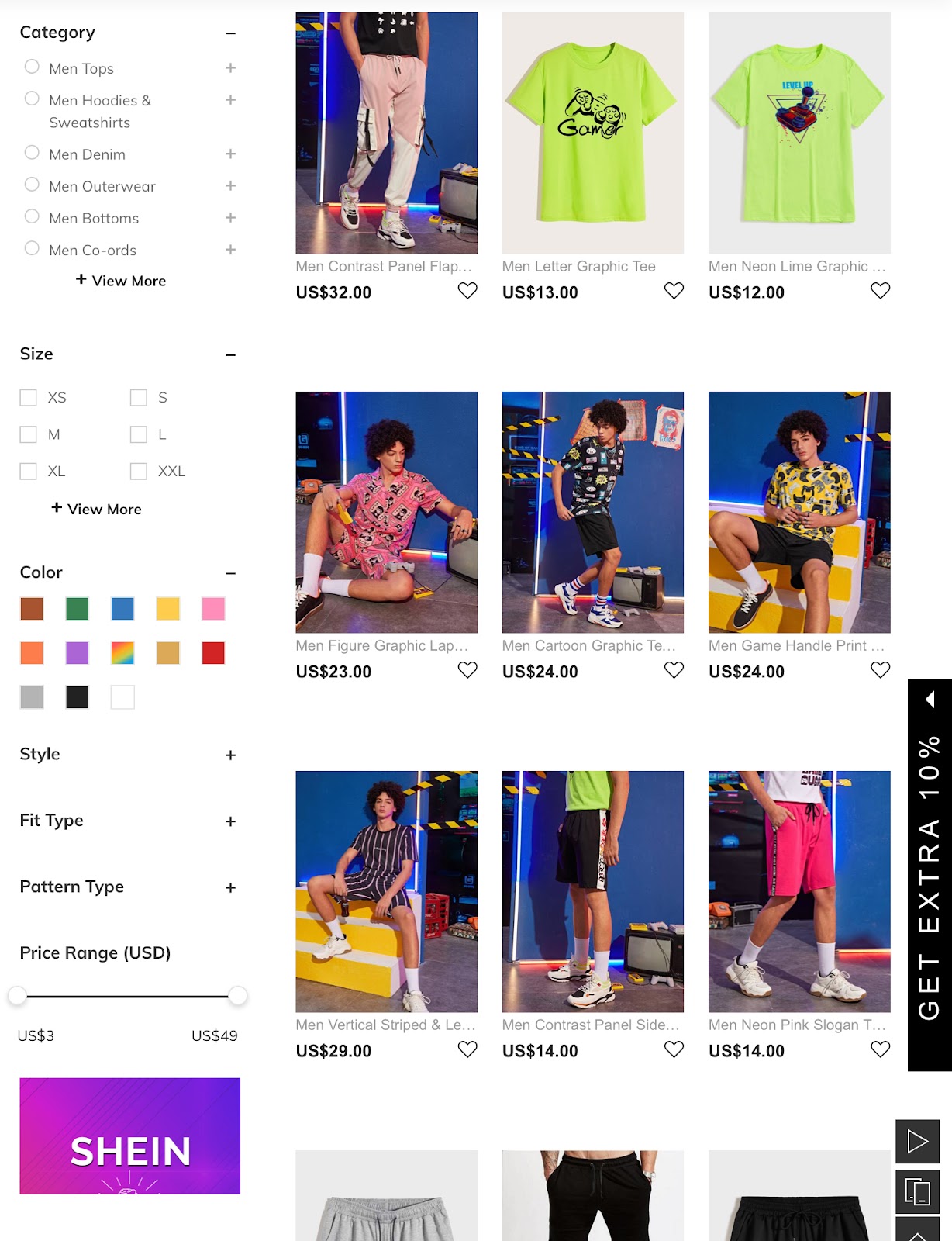
Task: Filter by the red color swatch
Action: coord(213,653)
